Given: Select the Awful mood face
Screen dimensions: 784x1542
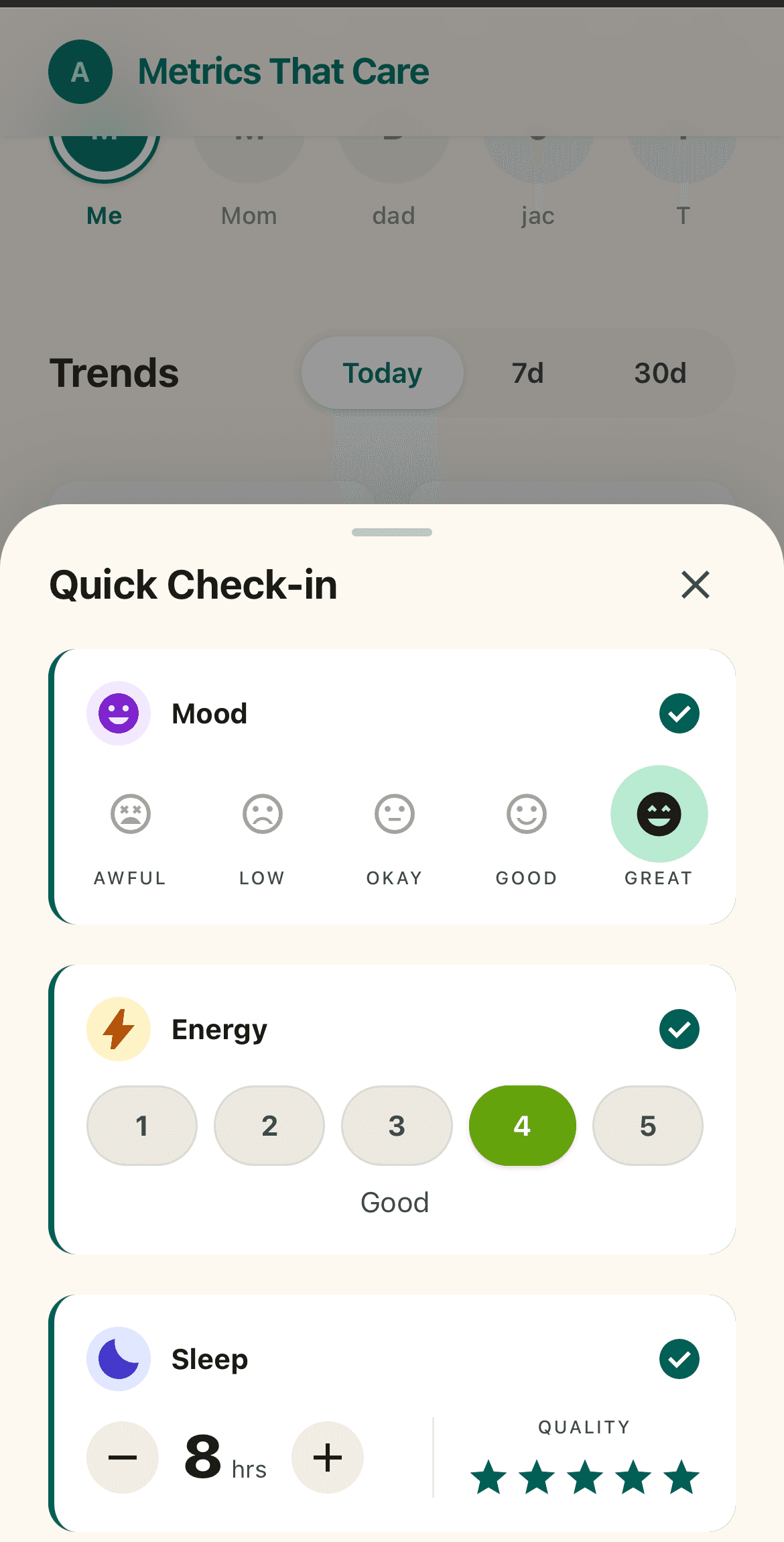Looking at the screenshot, I should (129, 814).
